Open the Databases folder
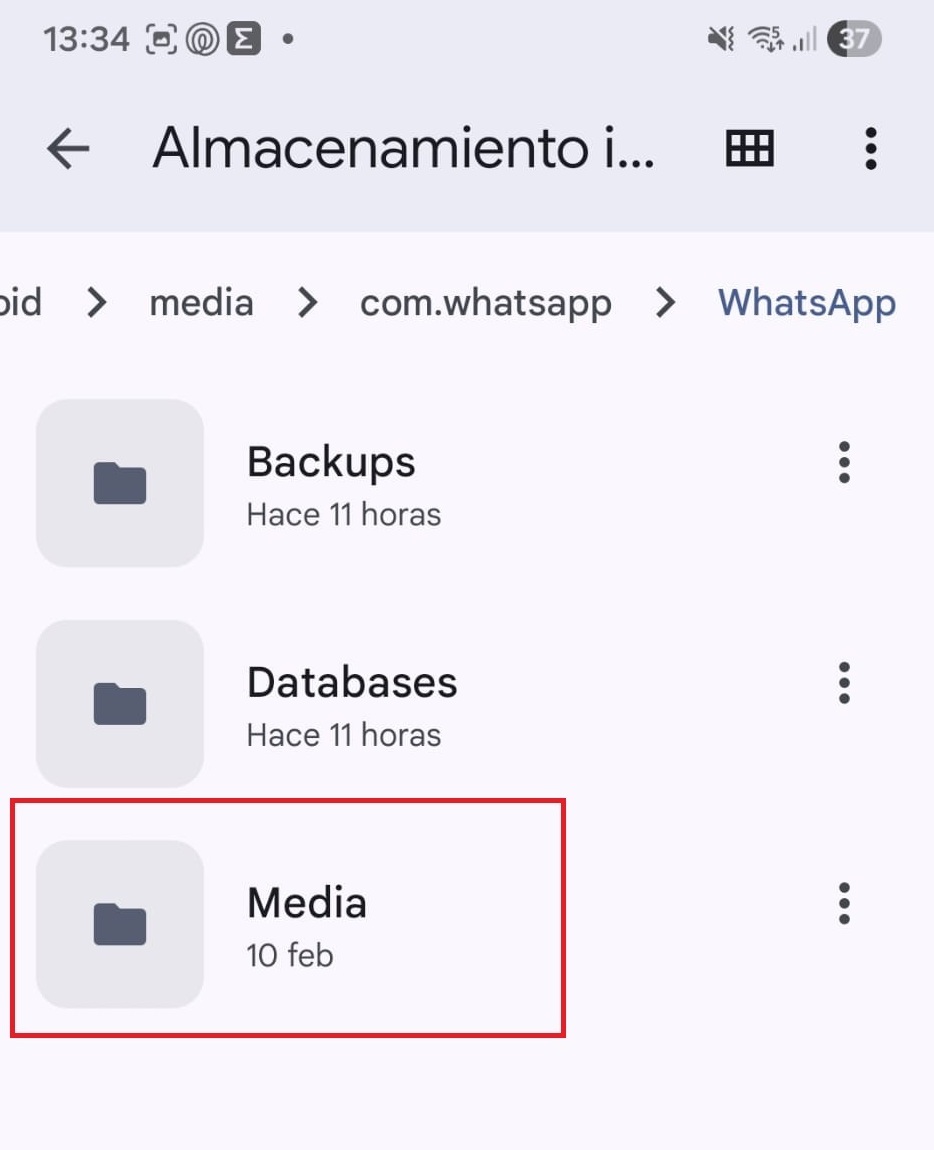 (350, 703)
